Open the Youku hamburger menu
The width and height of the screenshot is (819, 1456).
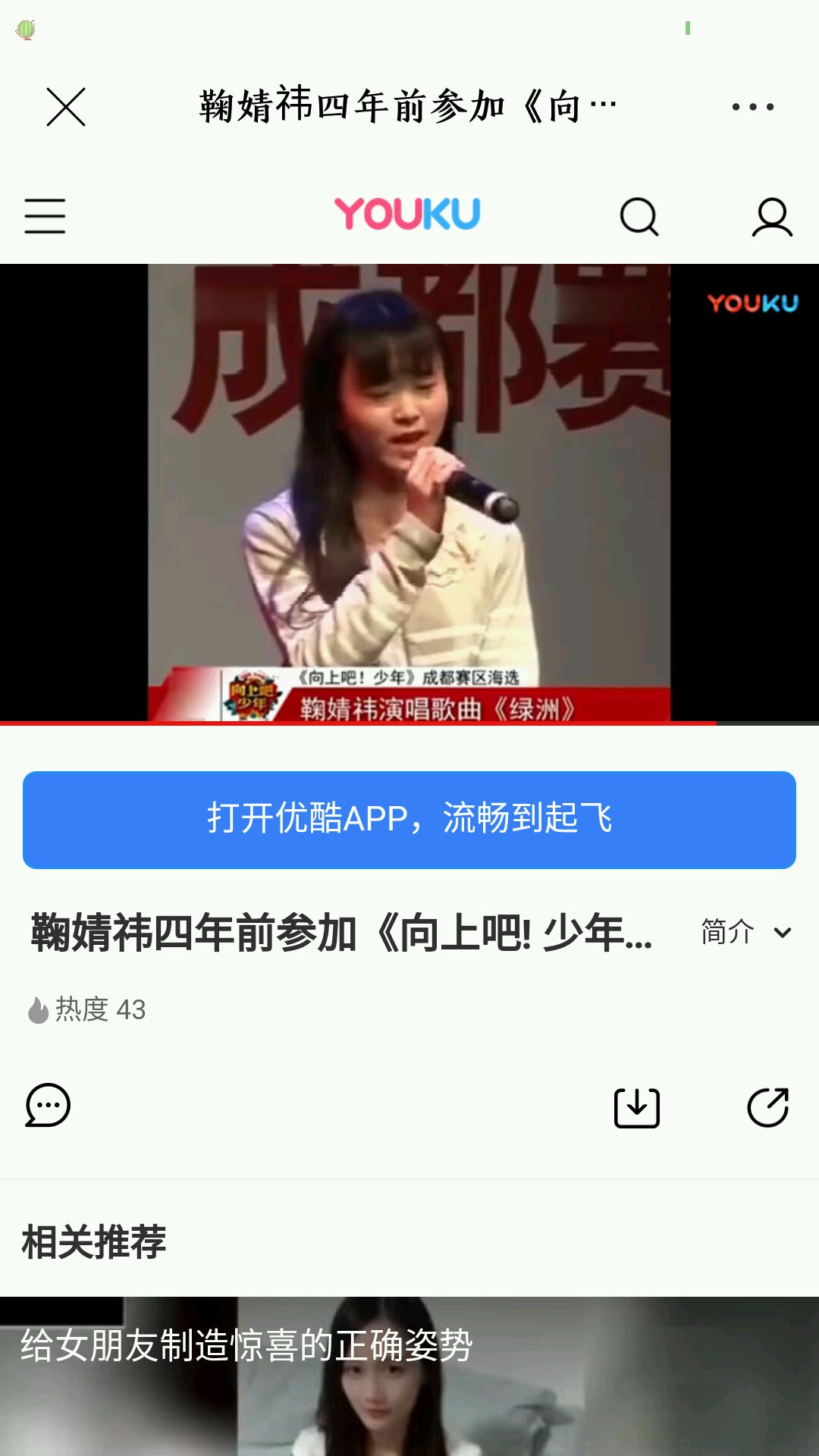[45, 216]
